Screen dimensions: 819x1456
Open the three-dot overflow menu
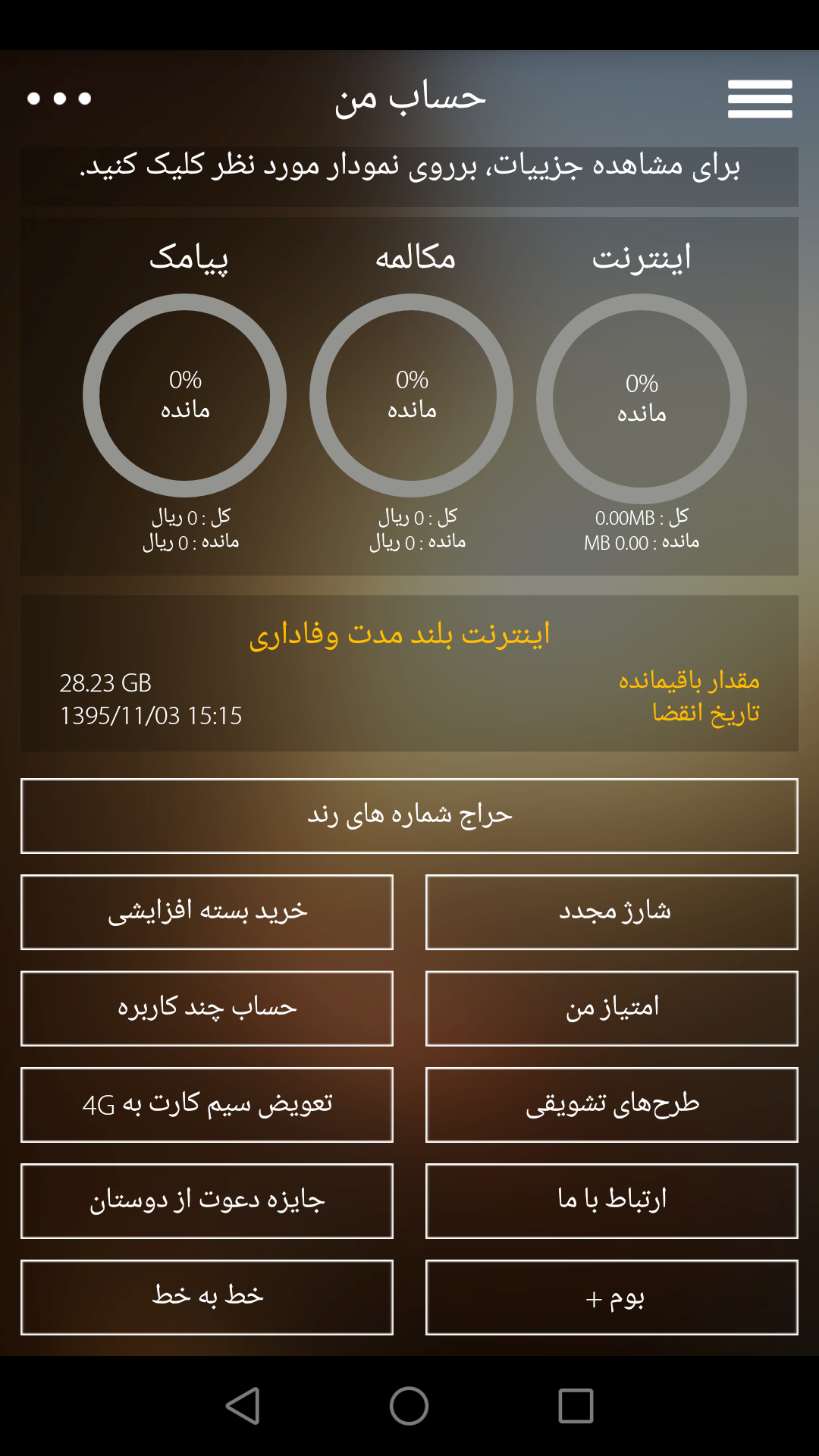59,99
